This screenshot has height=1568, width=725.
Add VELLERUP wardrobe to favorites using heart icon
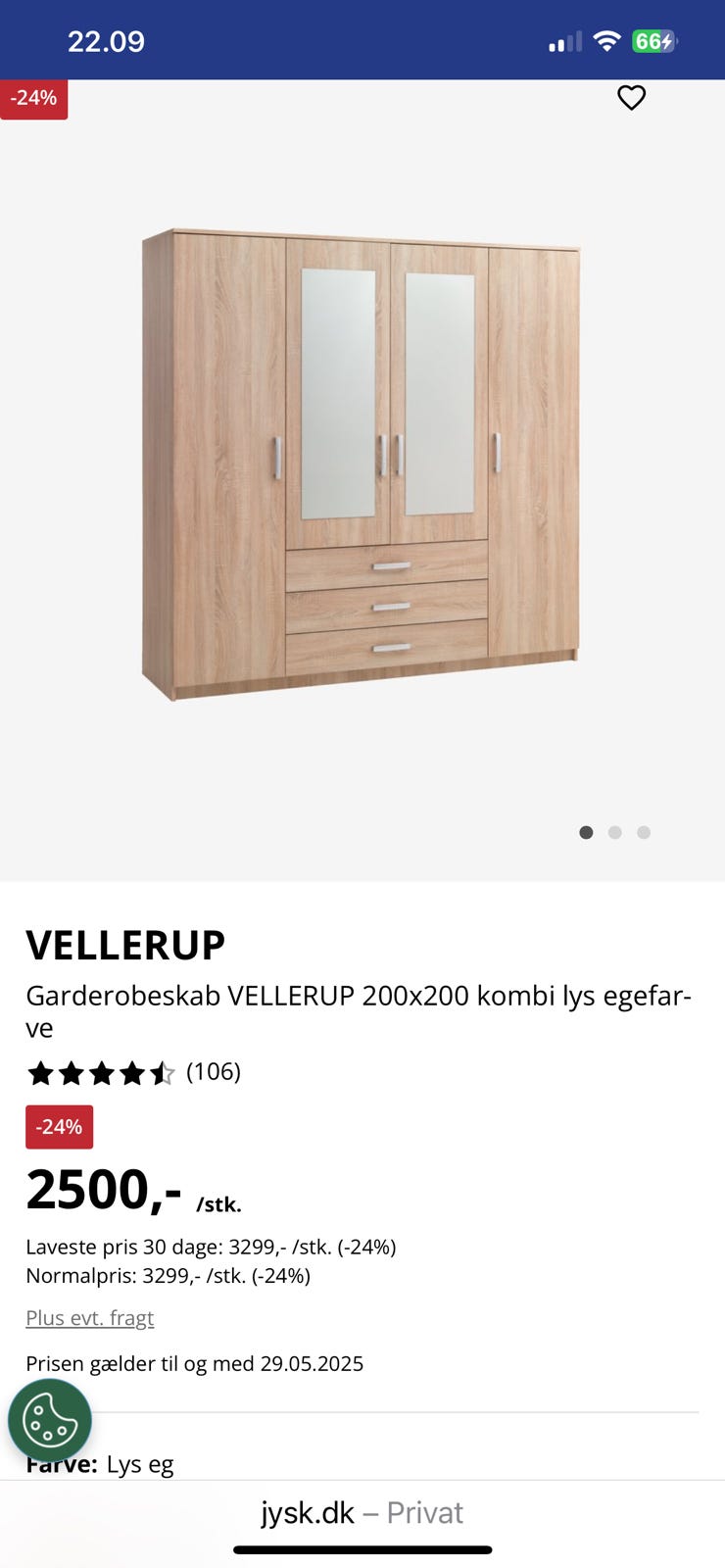631,97
